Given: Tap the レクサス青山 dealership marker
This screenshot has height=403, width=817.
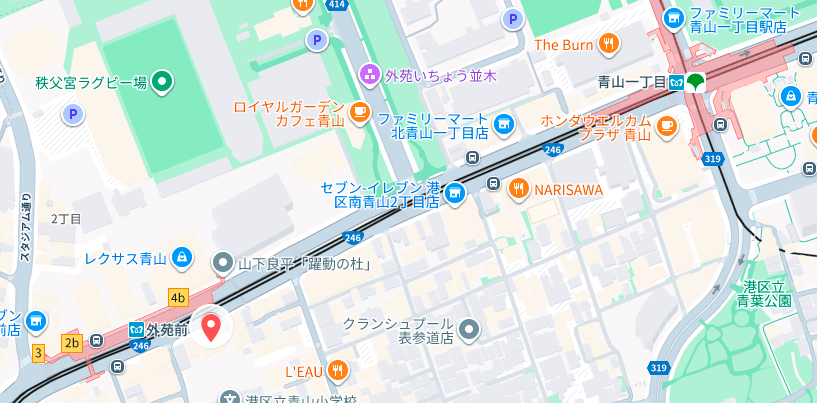Looking at the screenshot, I should (181, 257).
